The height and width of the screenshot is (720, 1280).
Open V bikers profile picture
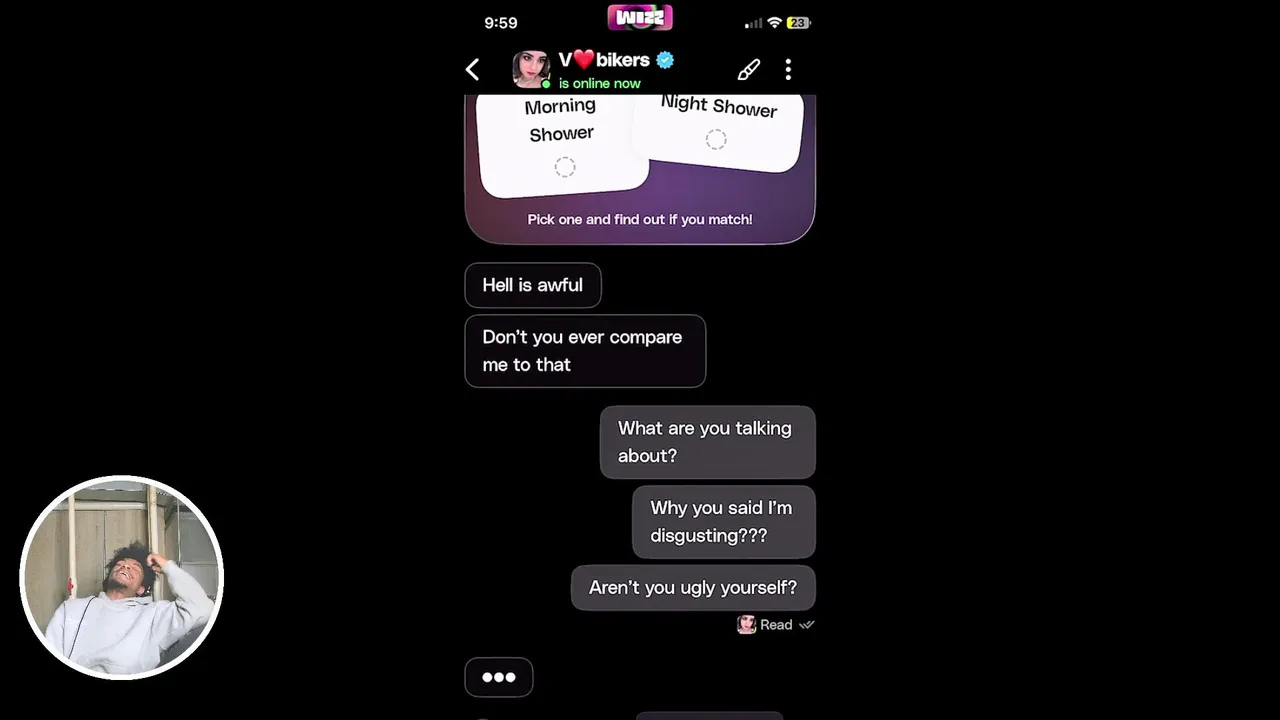tap(531, 69)
